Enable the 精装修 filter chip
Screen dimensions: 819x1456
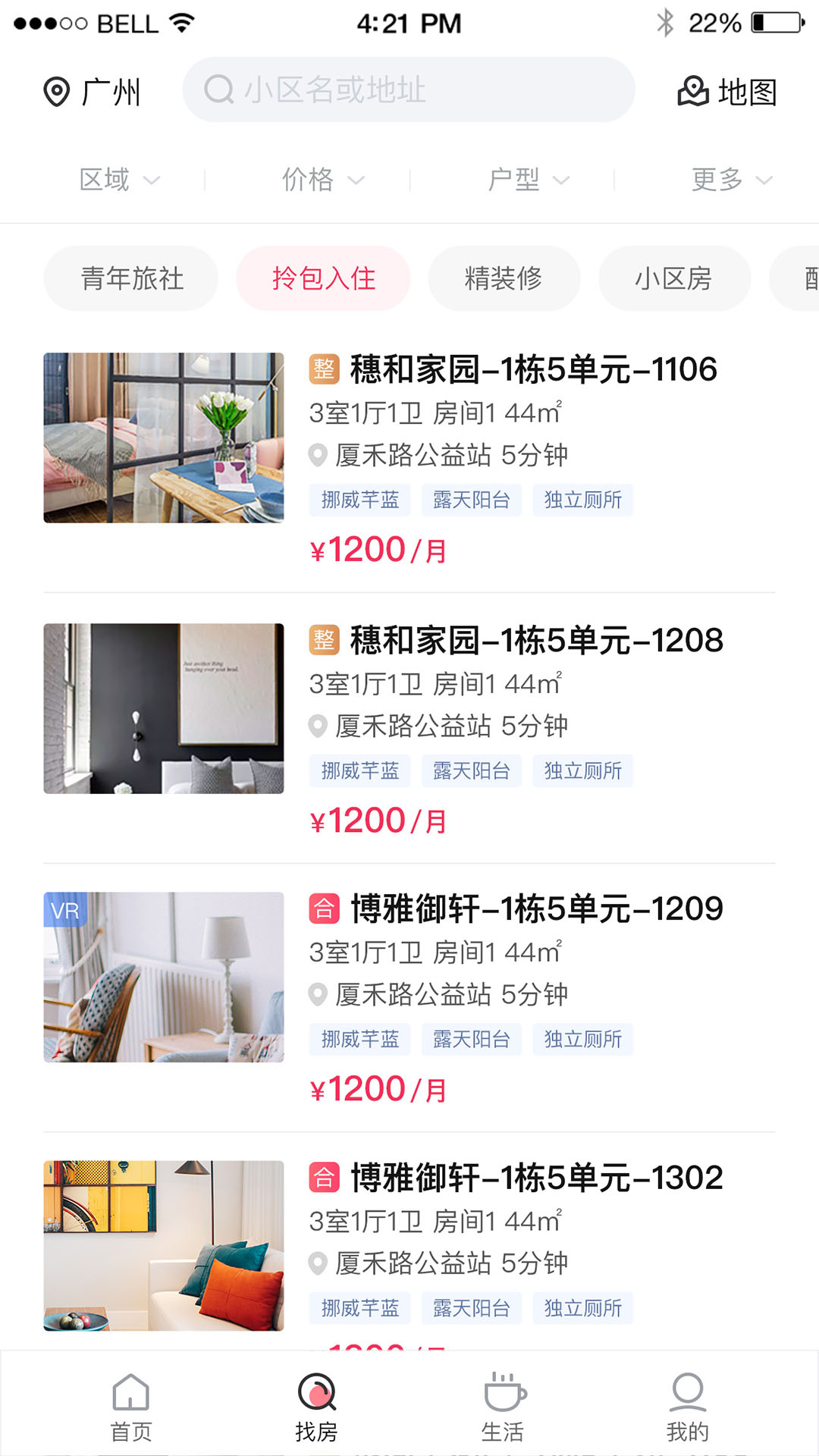click(504, 278)
